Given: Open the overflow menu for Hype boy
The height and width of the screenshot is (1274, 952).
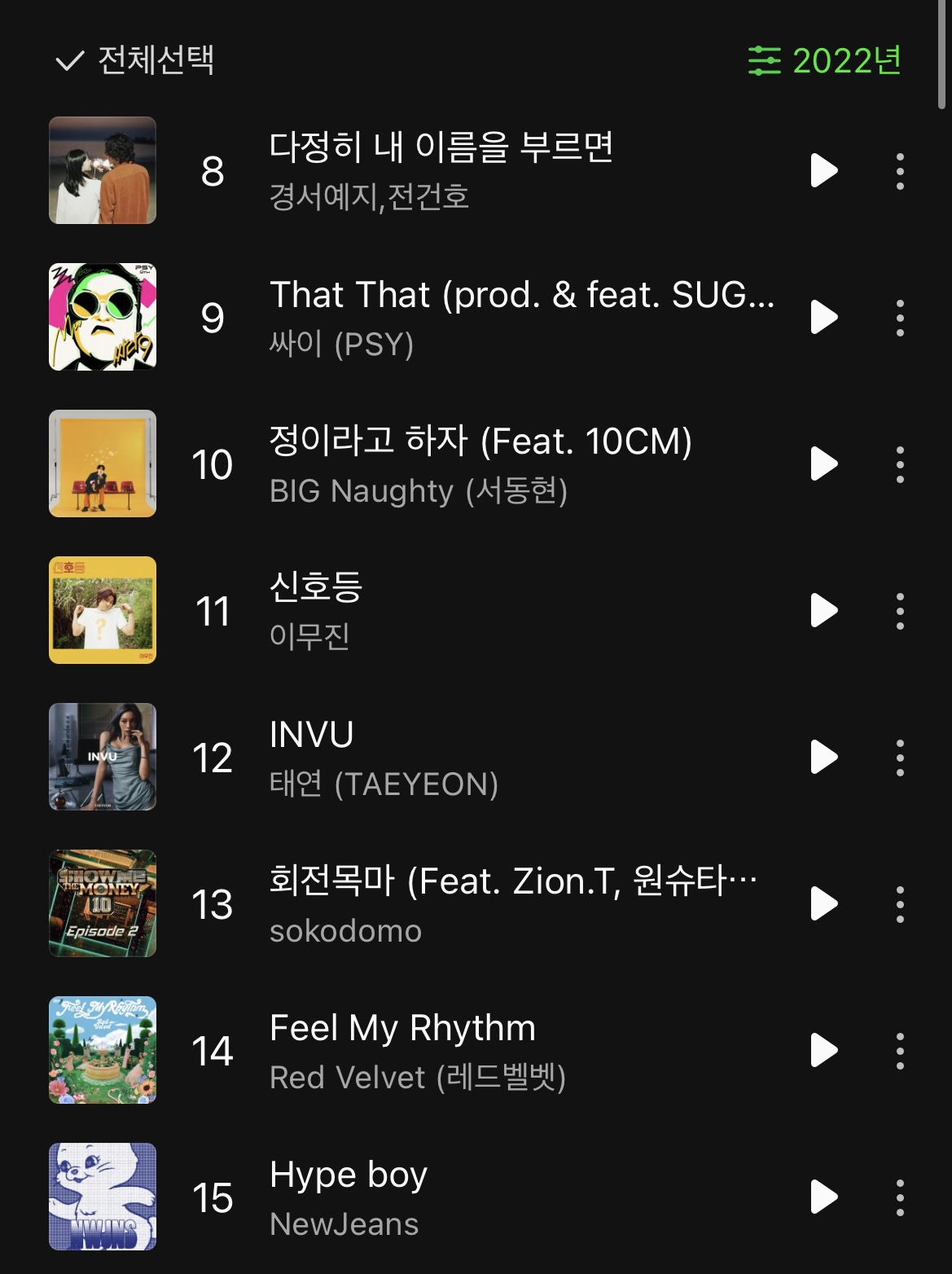Looking at the screenshot, I should pos(900,1197).
